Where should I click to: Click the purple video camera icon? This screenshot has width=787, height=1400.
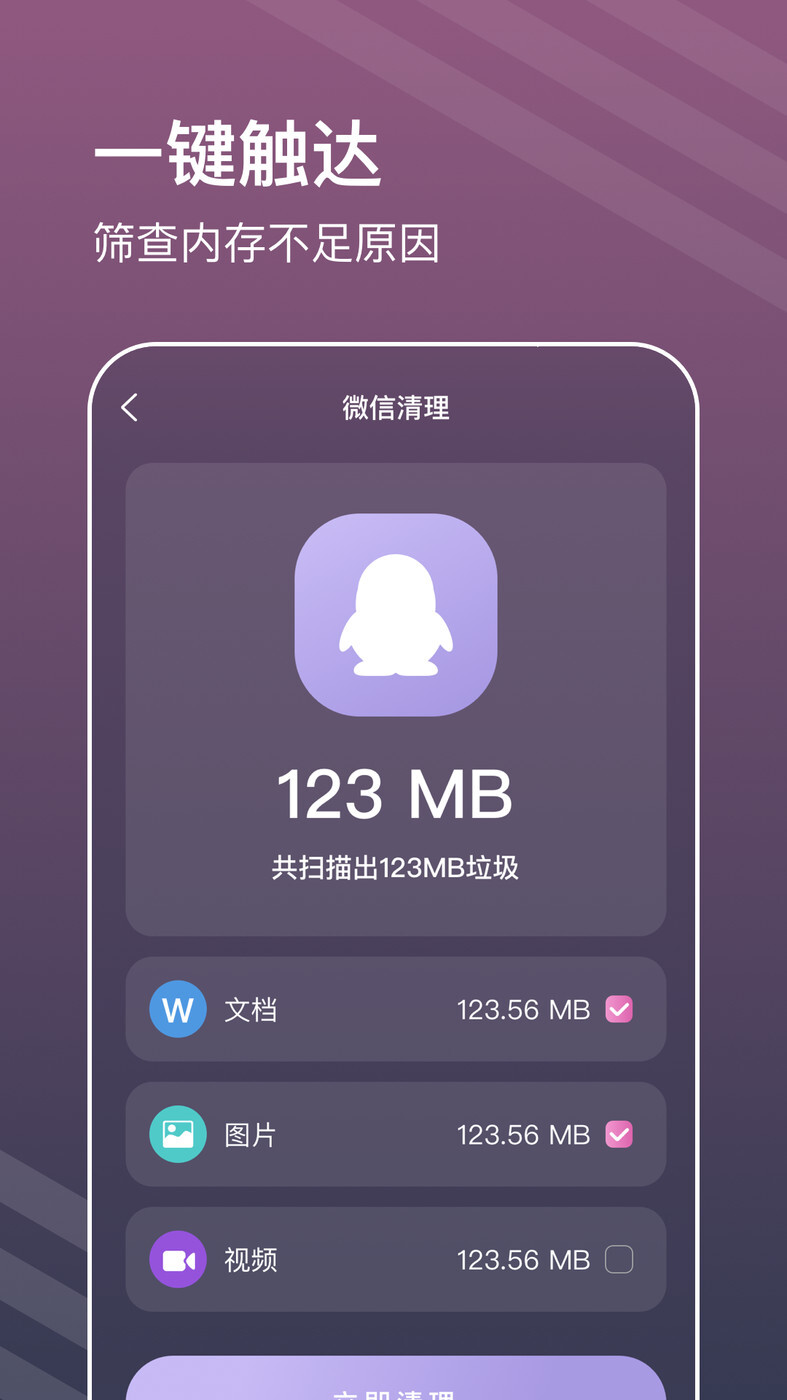coord(178,1259)
